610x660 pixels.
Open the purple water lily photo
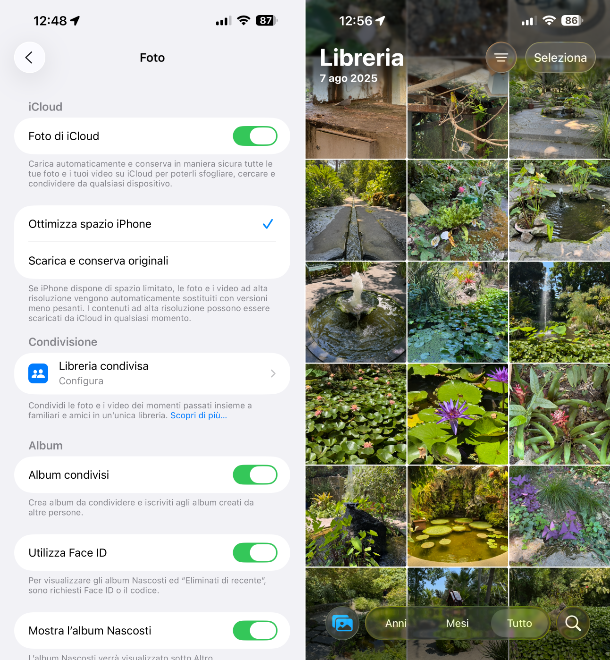coord(457,413)
